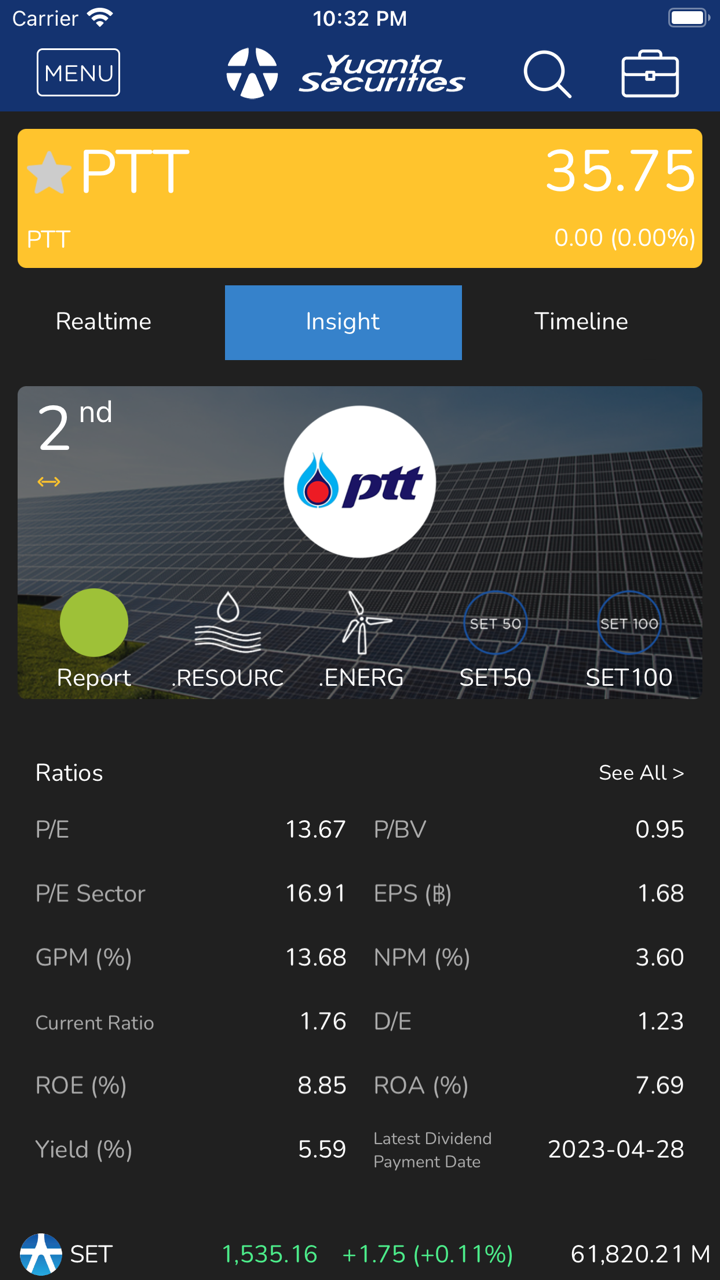720x1280 pixels.
Task: Switch to the Timeline tab
Action: click(x=581, y=322)
